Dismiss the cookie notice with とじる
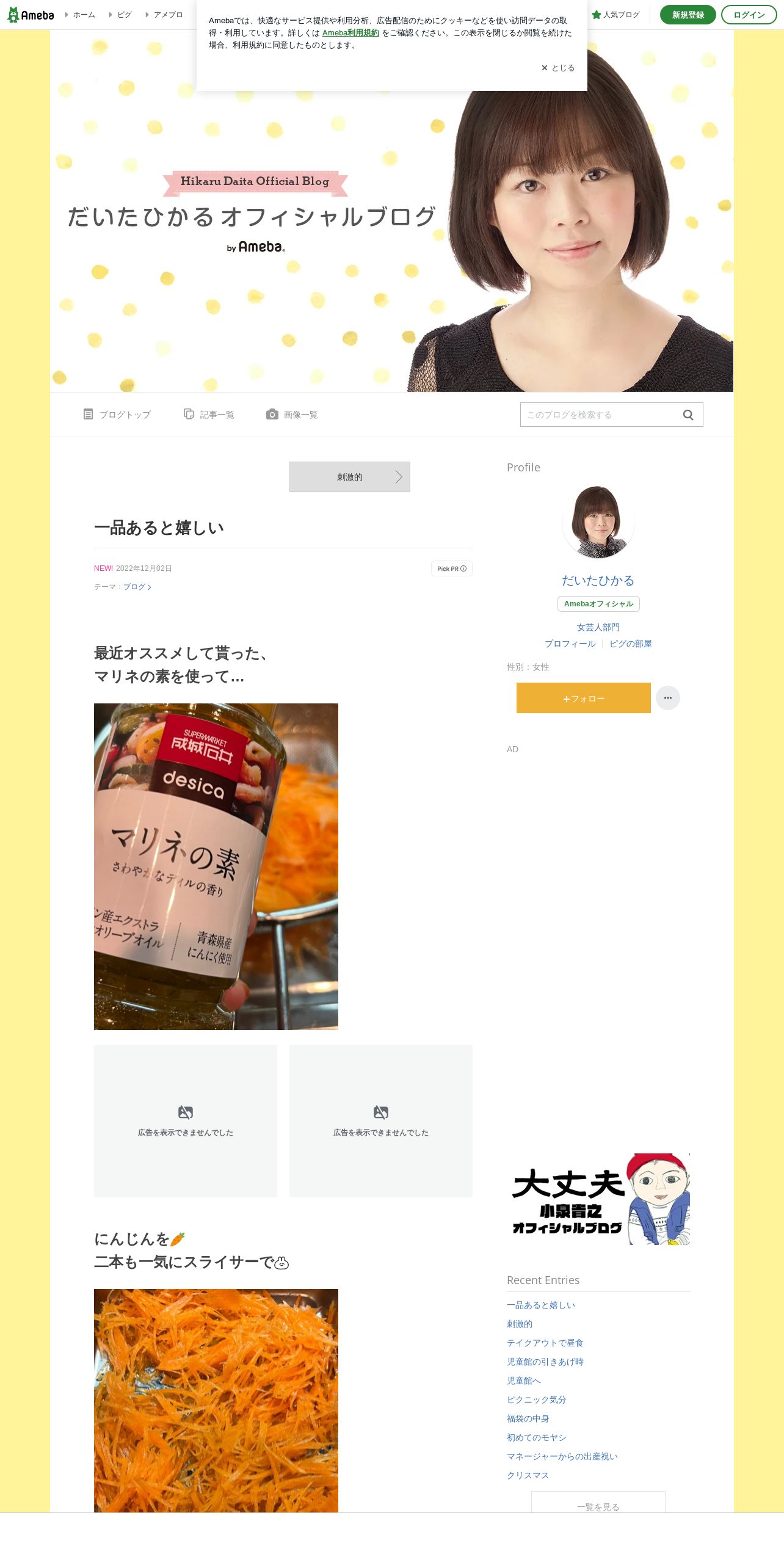Image resolution: width=784 pixels, height=1568 pixels. coord(558,68)
